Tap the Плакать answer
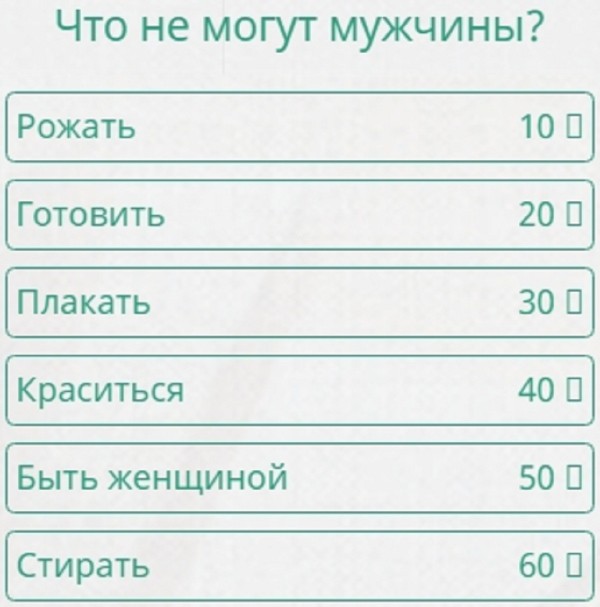Image resolution: width=600 pixels, height=607 pixels. (x=298, y=303)
